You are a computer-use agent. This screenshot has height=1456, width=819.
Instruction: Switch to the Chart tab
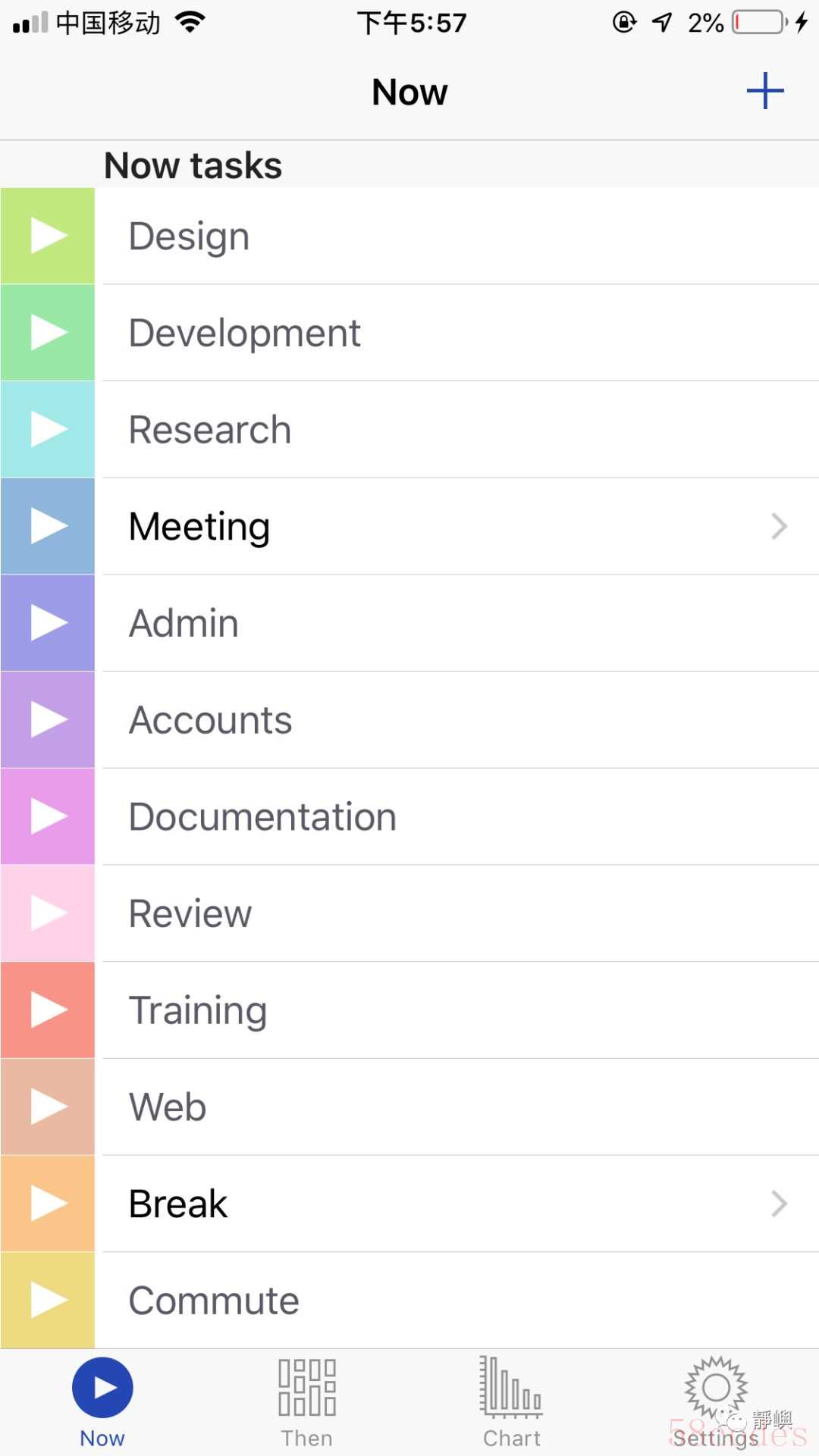512,1403
